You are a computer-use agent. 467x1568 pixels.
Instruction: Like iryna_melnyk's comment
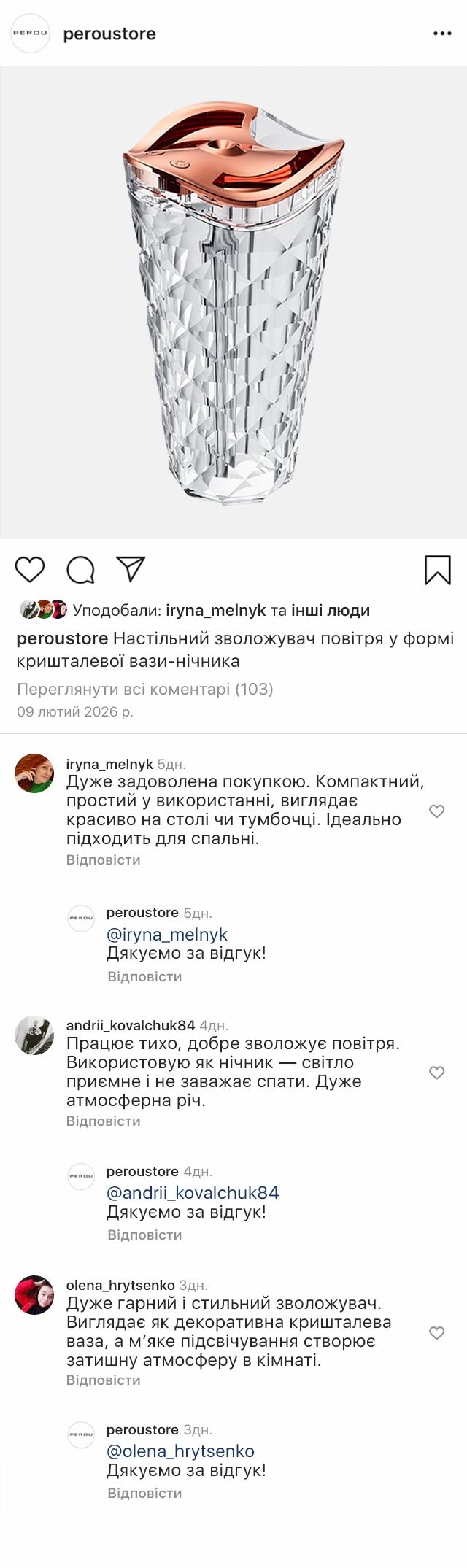pyautogui.click(x=436, y=811)
